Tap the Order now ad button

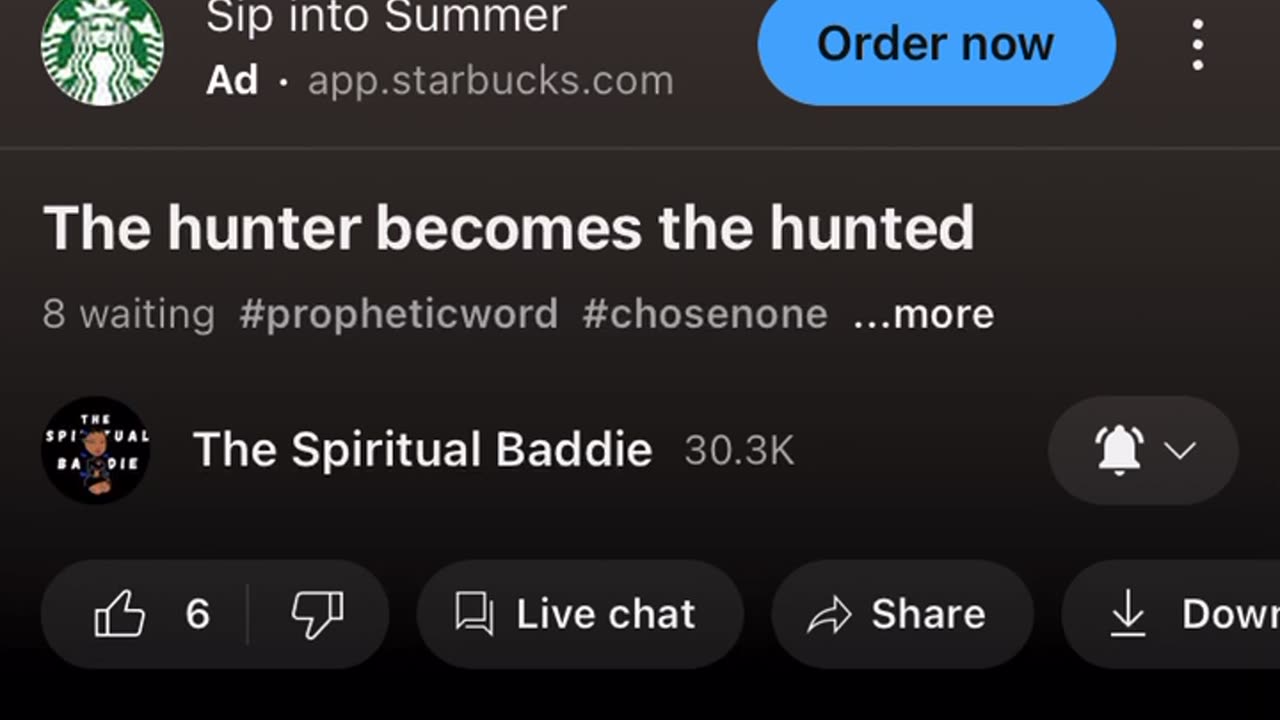936,45
